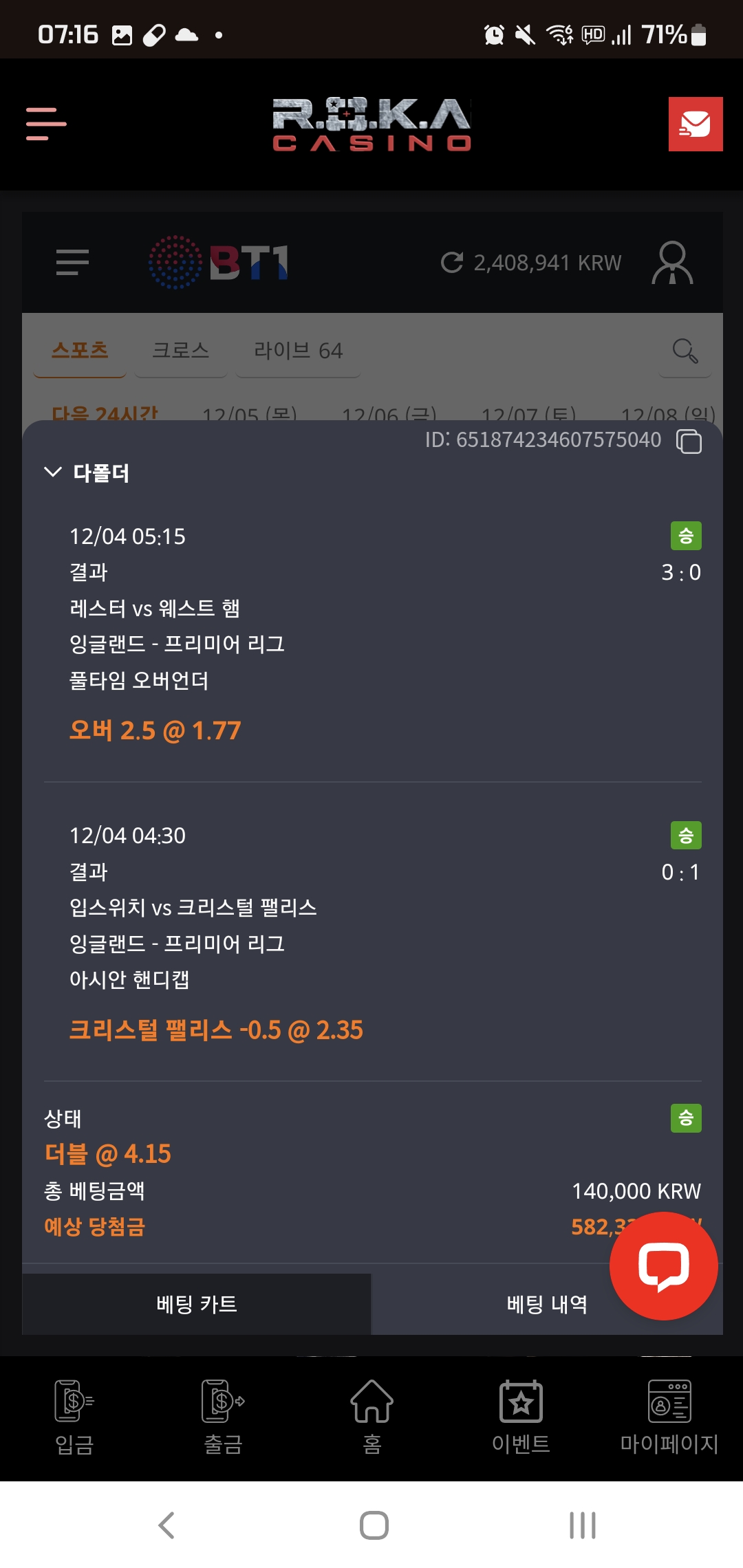Switch to the 베팅 카트 tab
The height and width of the screenshot is (1568, 743).
pos(197,1304)
